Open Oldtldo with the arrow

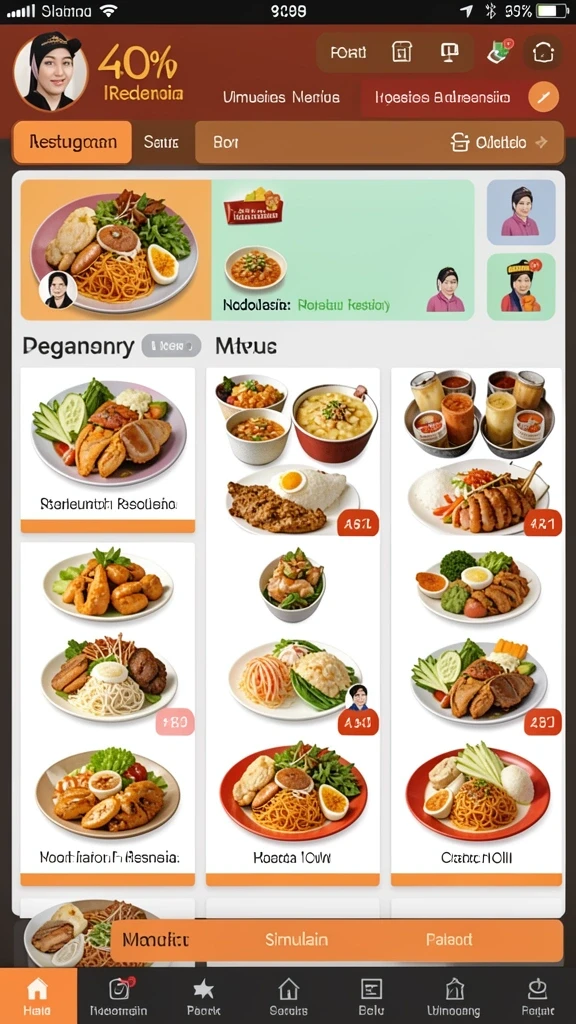498,142
